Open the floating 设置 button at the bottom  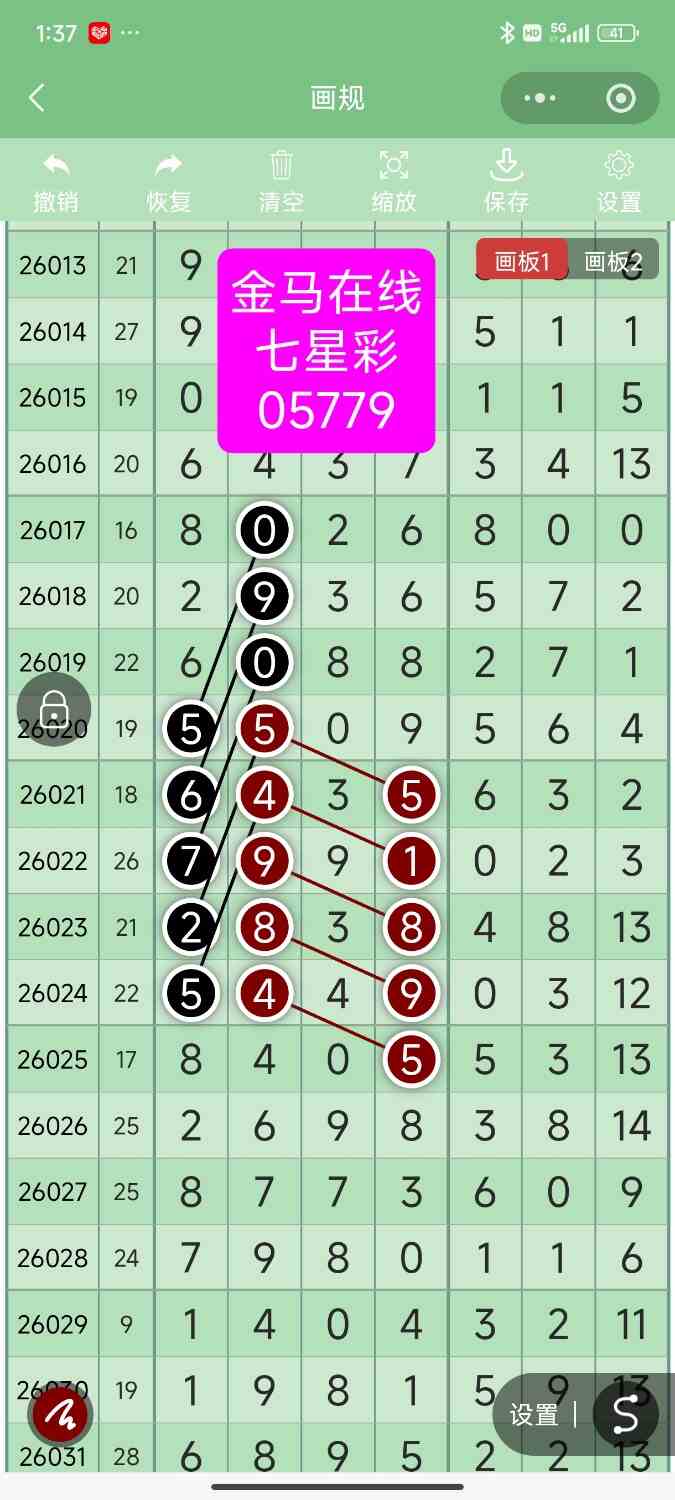click(x=534, y=1415)
